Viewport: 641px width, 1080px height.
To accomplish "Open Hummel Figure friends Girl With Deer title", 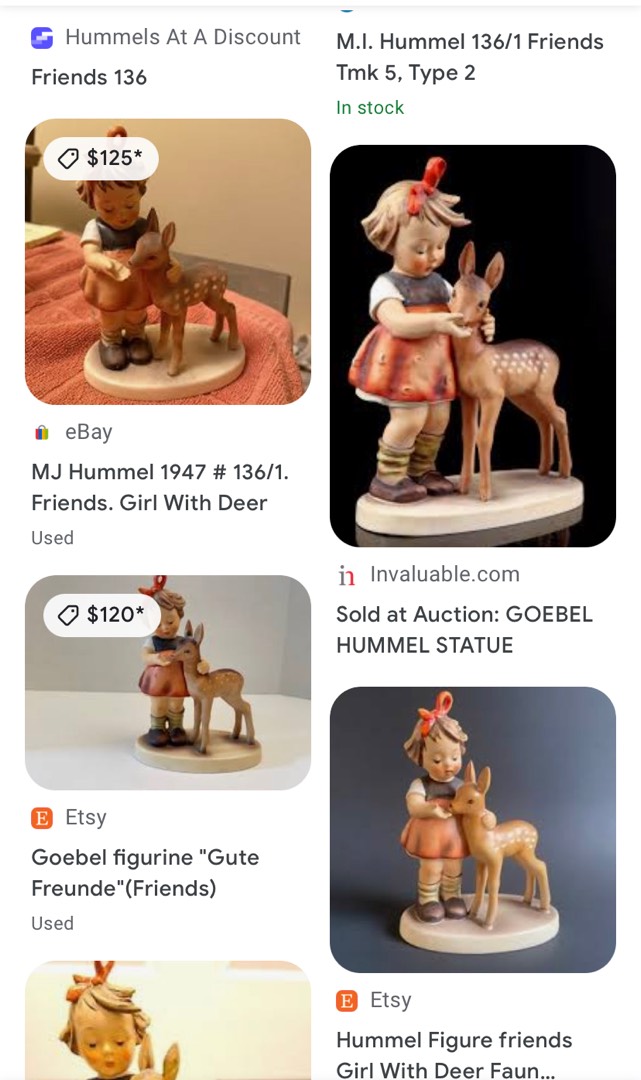I will [454, 1054].
